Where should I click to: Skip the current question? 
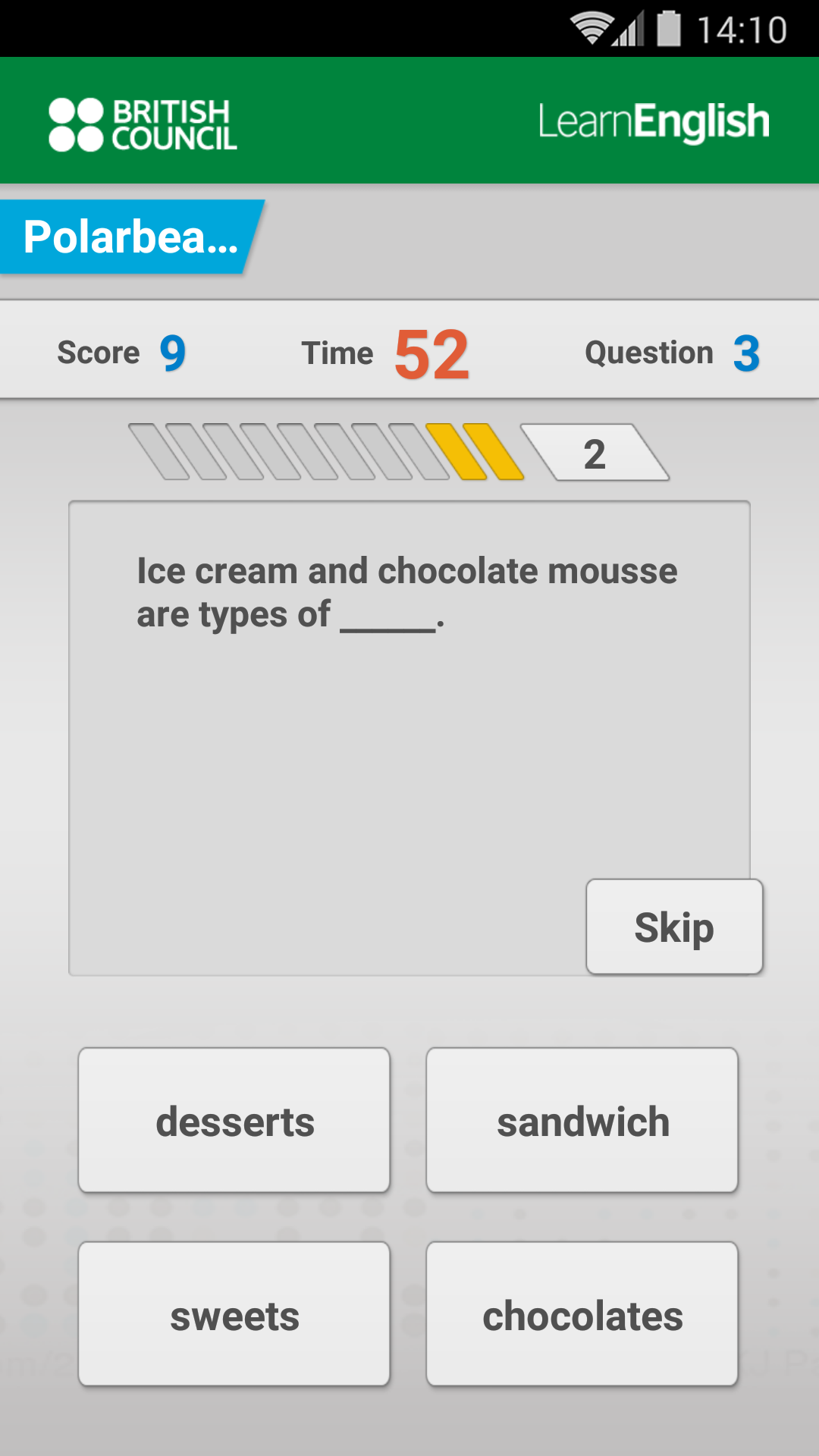pyautogui.click(x=673, y=927)
